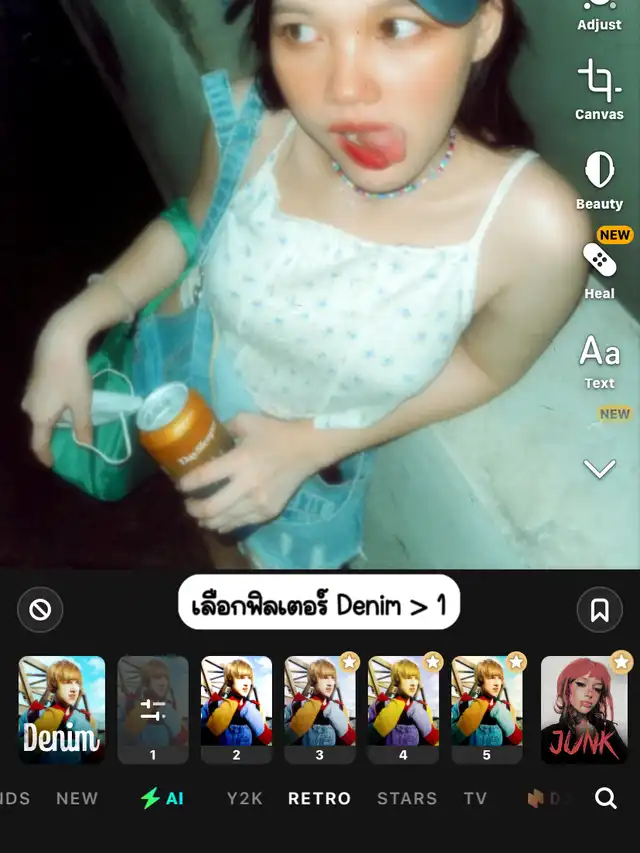Apply Denim filter 5

point(487,709)
